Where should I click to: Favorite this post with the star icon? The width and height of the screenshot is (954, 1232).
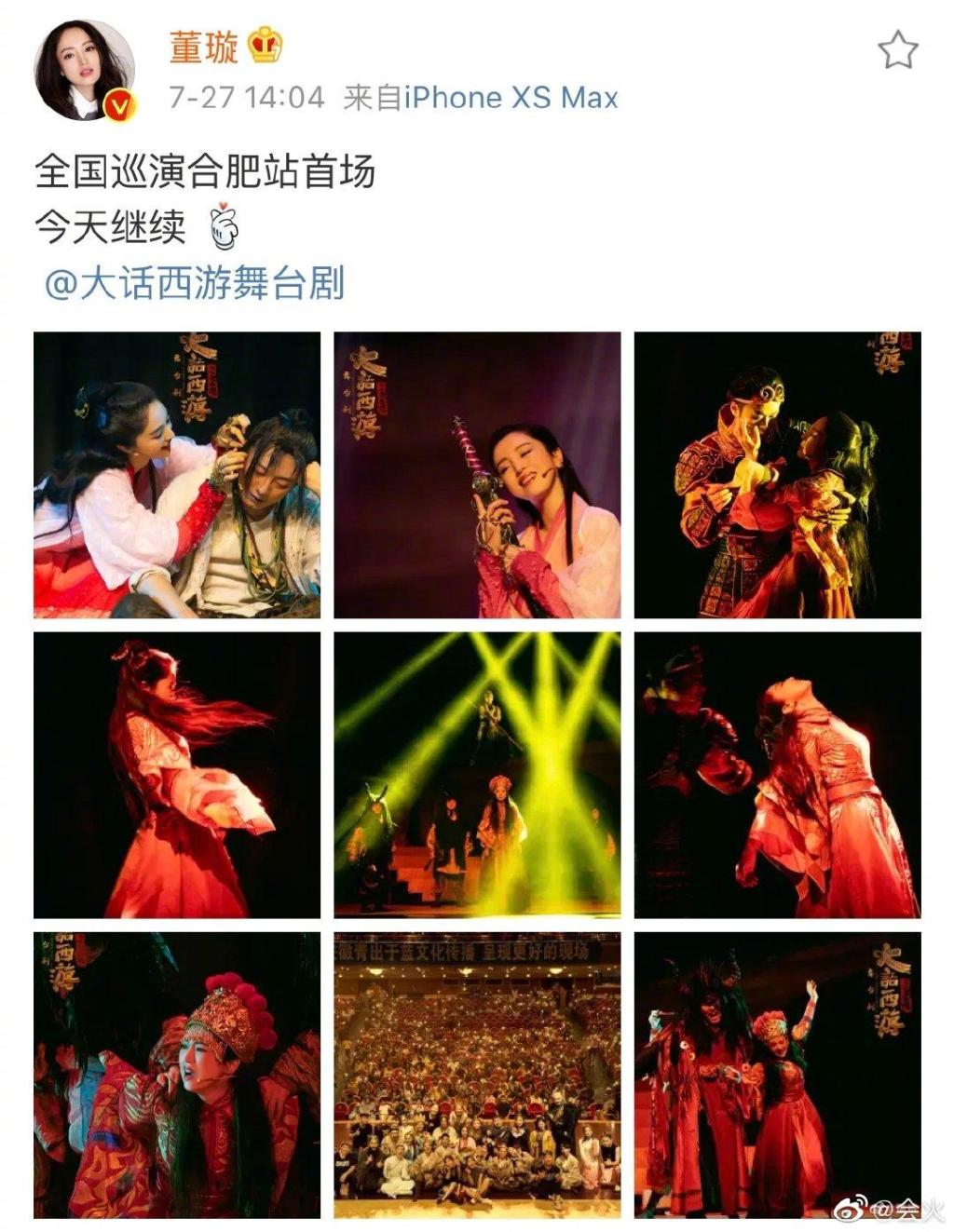pos(898,49)
